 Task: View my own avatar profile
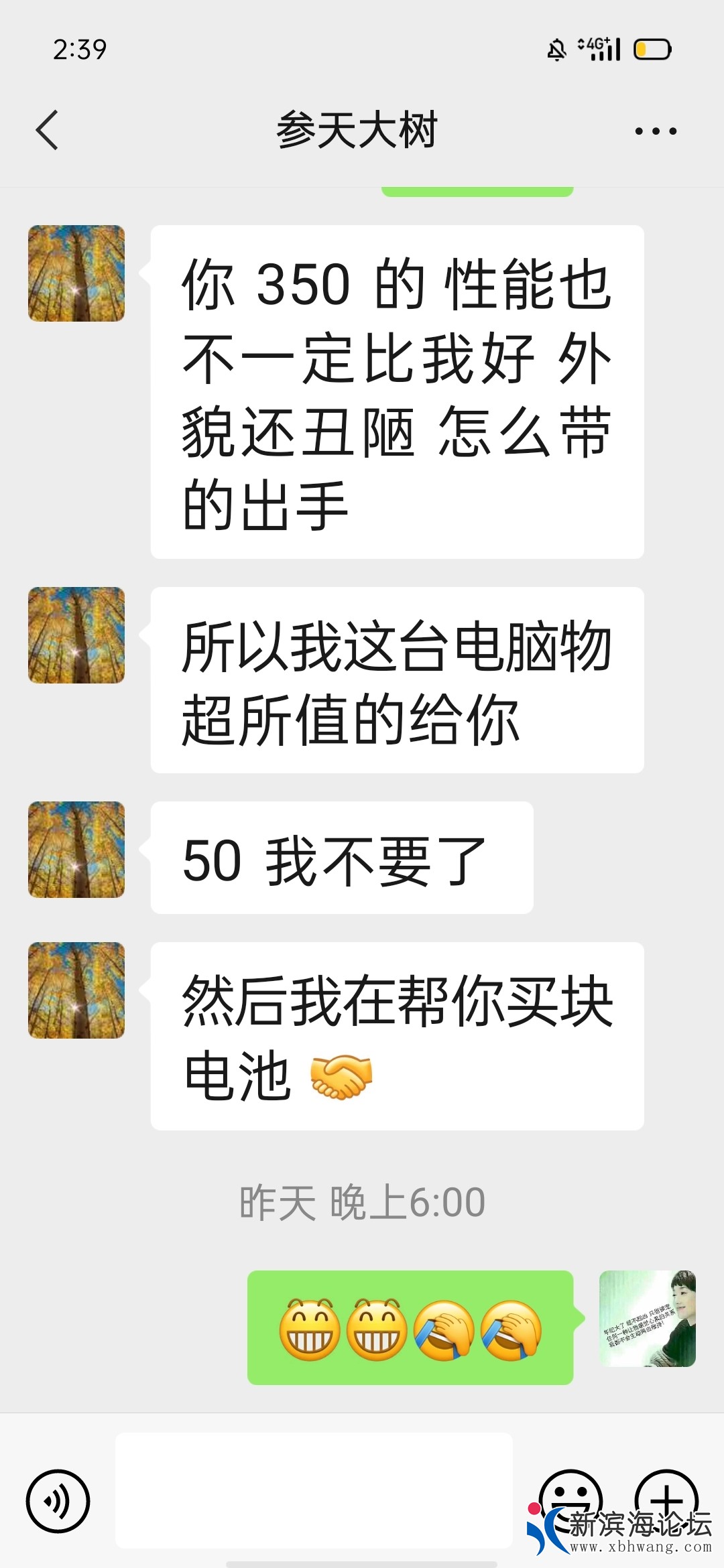[x=647, y=1319]
